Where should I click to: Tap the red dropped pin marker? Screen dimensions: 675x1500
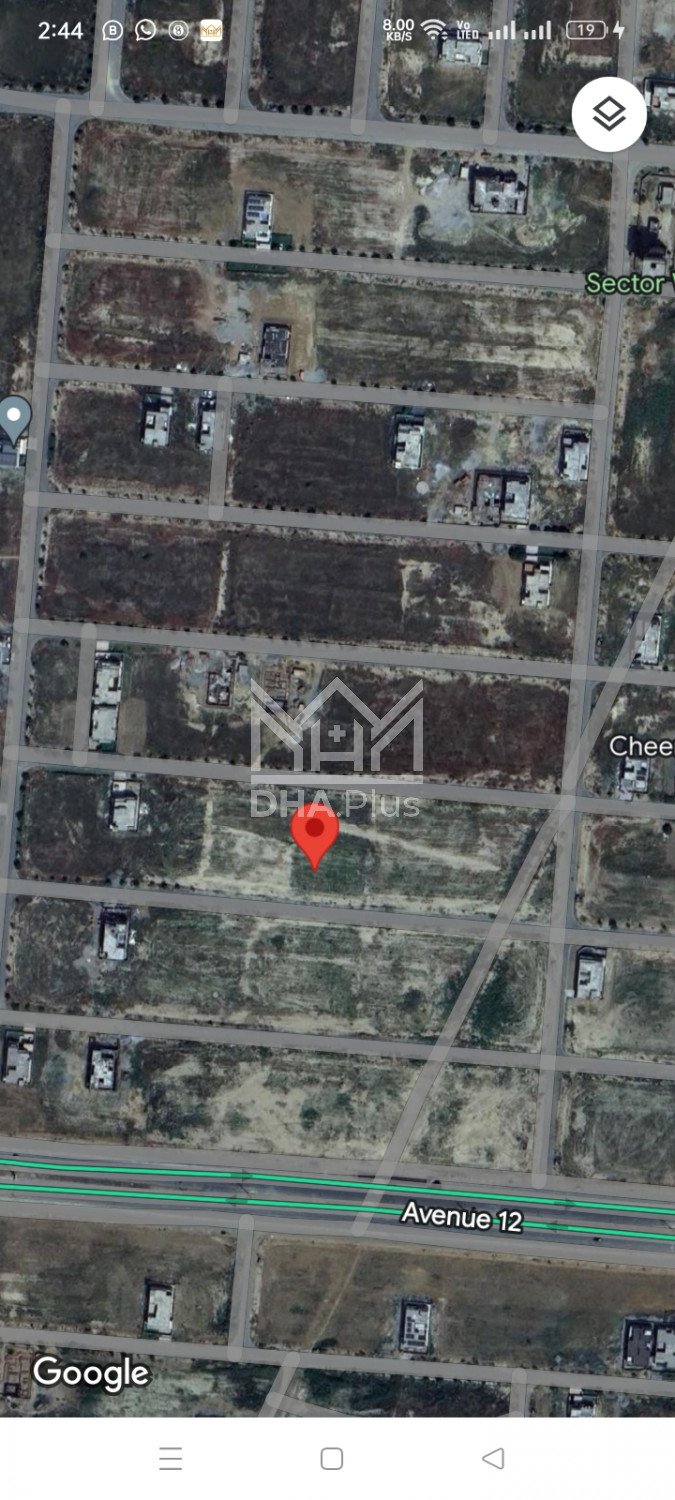[x=315, y=833]
